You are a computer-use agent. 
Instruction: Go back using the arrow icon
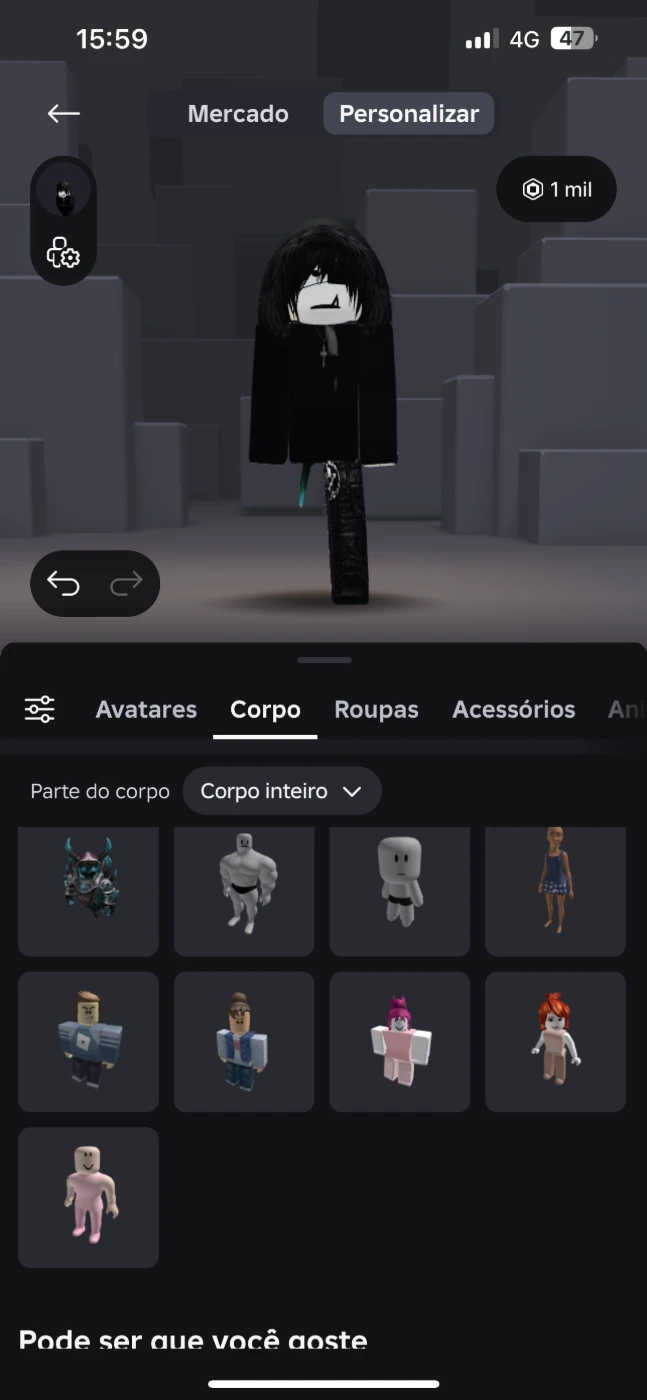coord(63,114)
